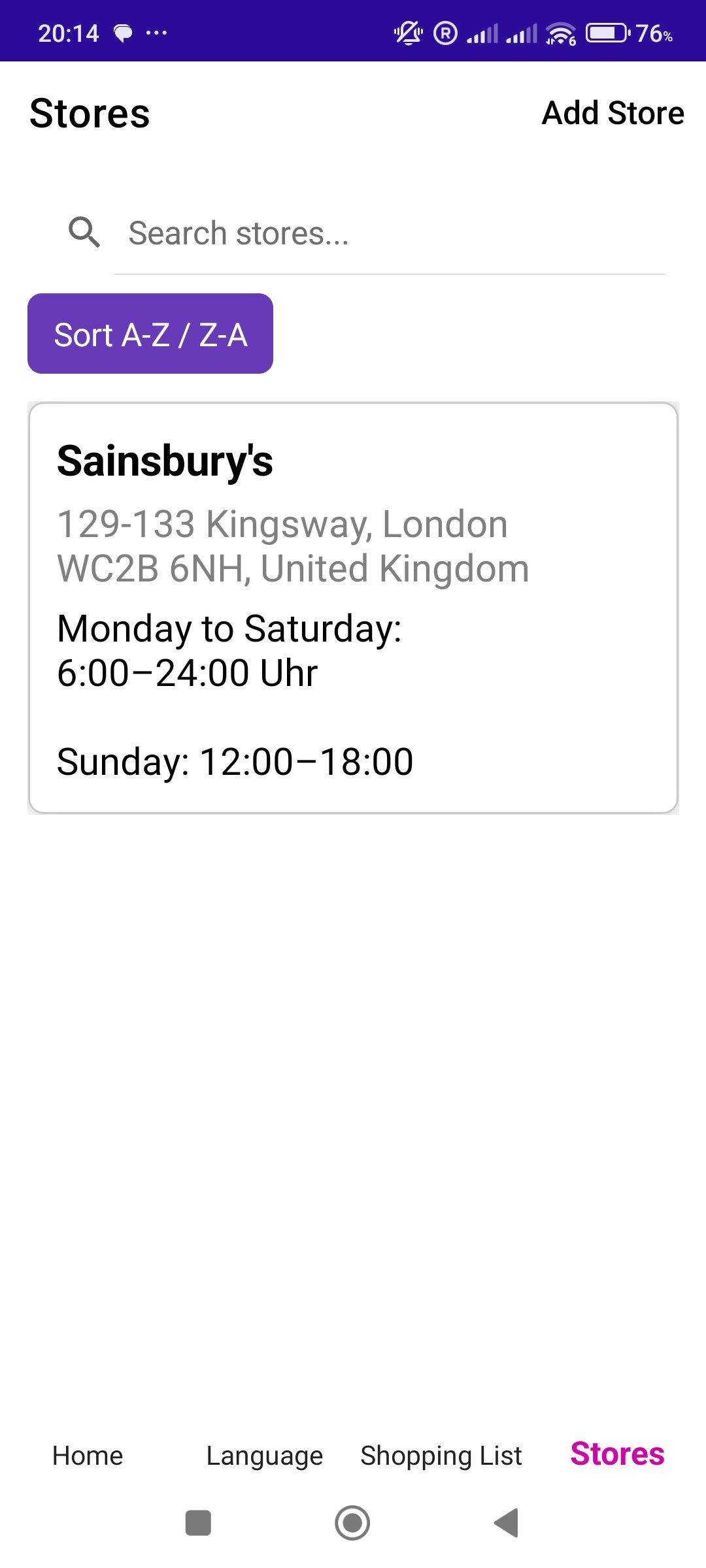
Task: Go back with the system back button
Action: click(507, 1523)
